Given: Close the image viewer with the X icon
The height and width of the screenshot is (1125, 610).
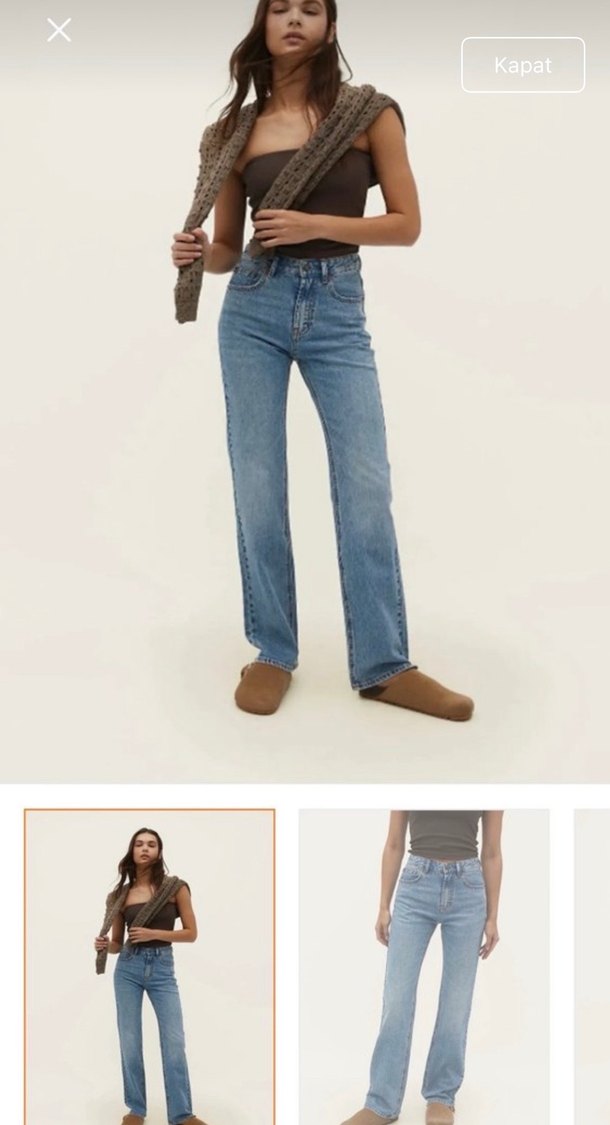Looking at the screenshot, I should click(x=59, y=30).
